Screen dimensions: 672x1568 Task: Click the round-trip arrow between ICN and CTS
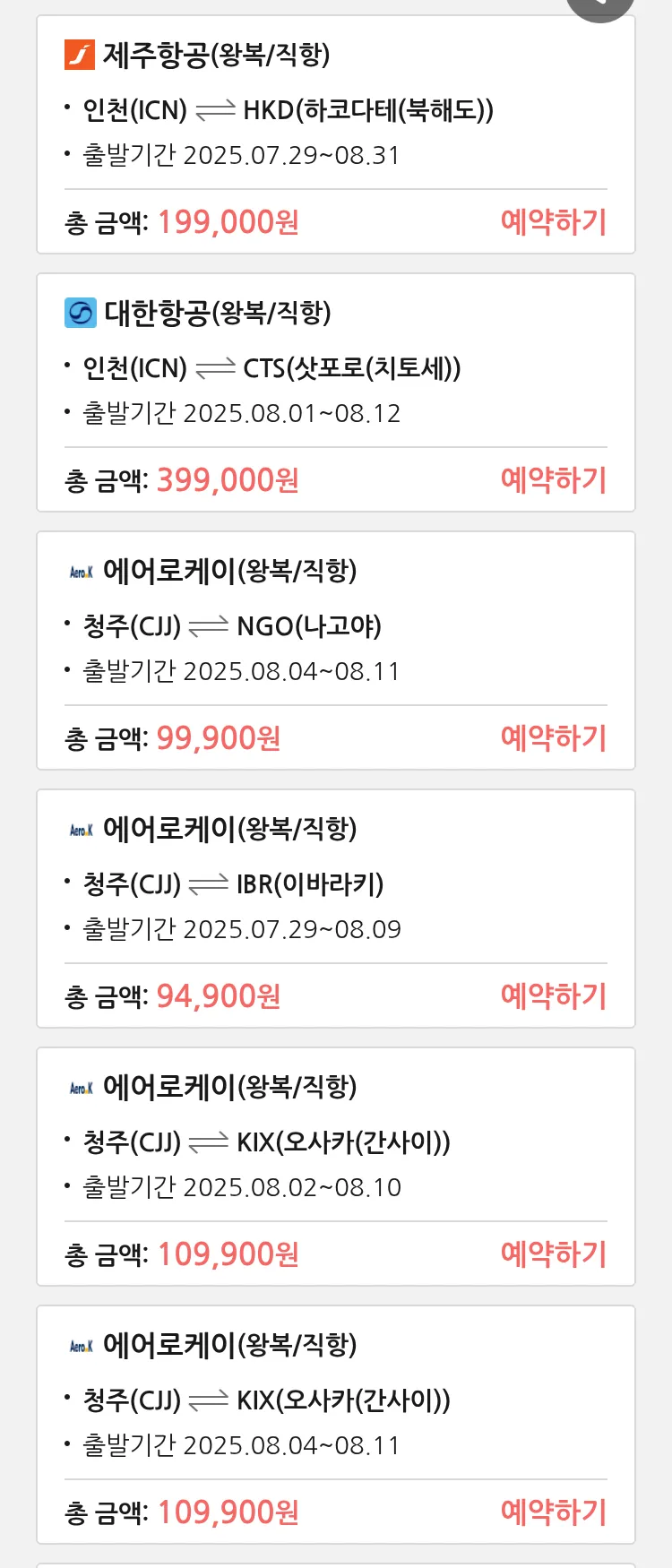click(218, 367)
